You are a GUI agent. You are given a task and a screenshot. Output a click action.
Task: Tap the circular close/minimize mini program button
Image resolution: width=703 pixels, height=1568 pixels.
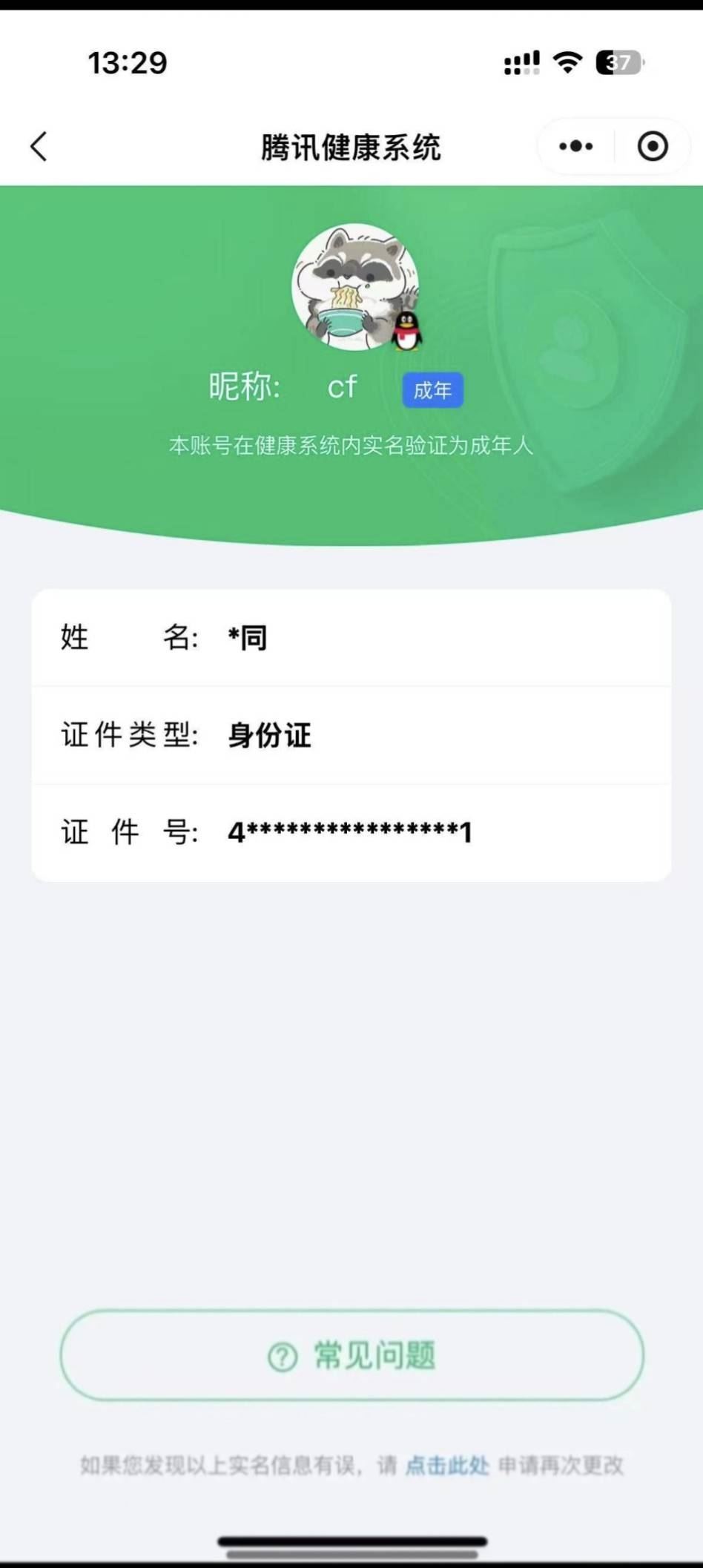point(652,145)
